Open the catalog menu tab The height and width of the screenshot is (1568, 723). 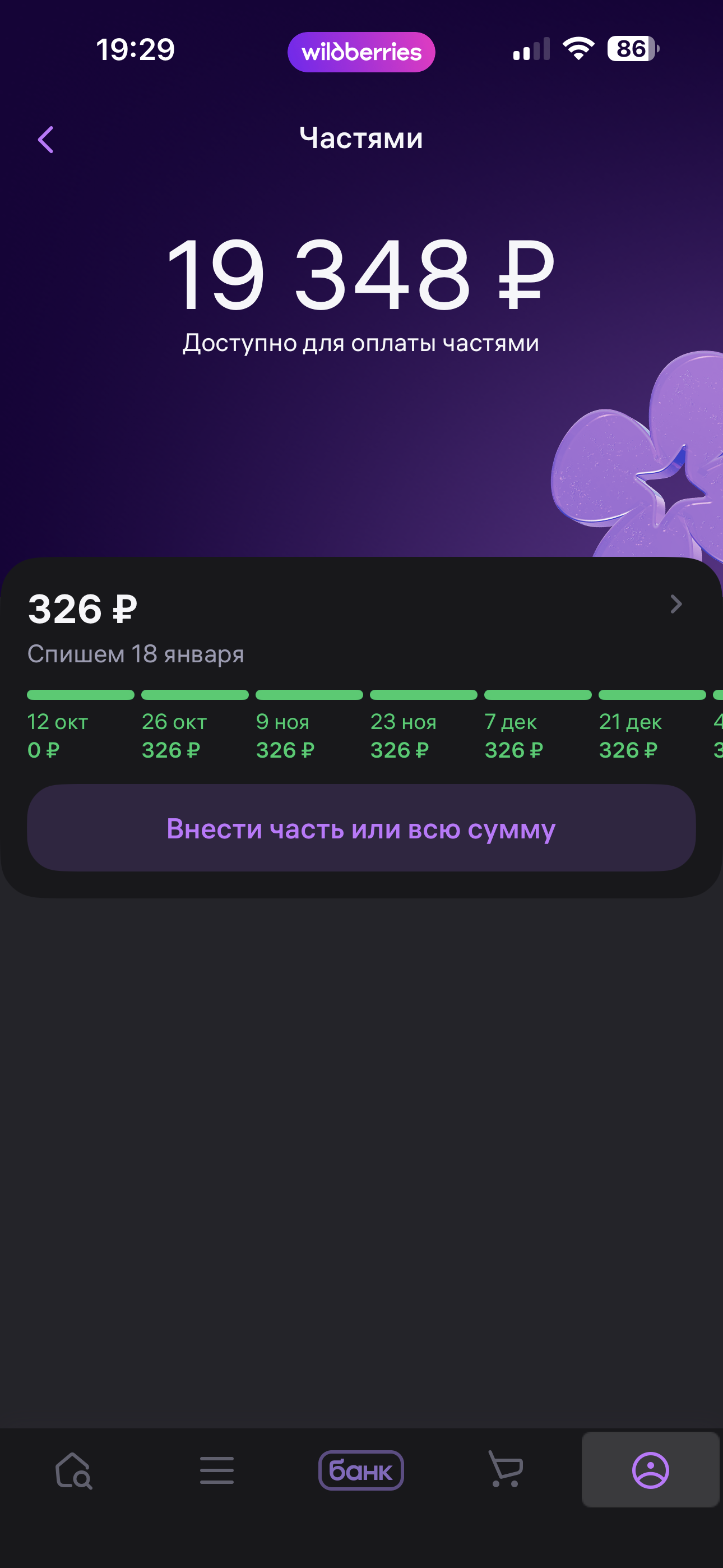217,1470
